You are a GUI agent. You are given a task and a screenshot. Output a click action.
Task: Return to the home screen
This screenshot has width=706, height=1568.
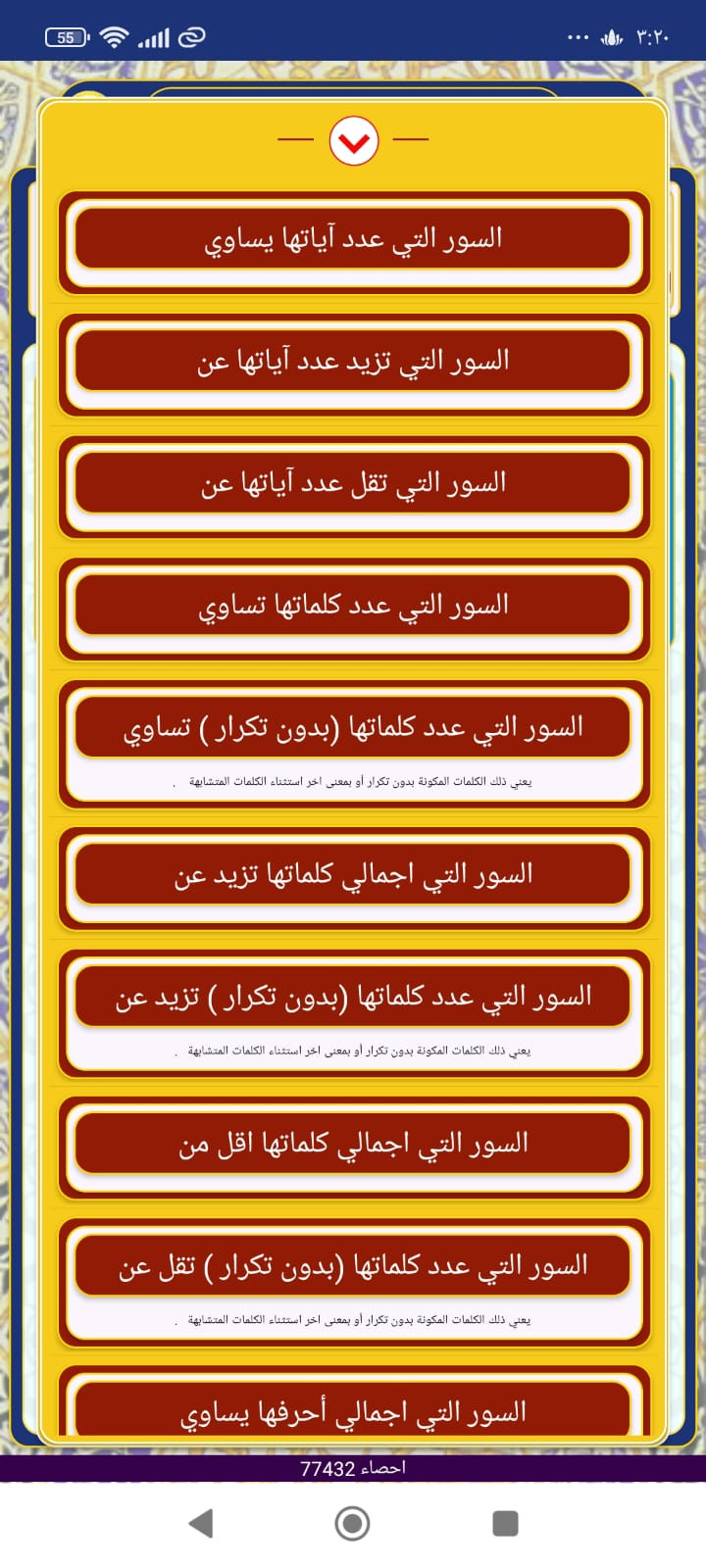click(353, 1523)
